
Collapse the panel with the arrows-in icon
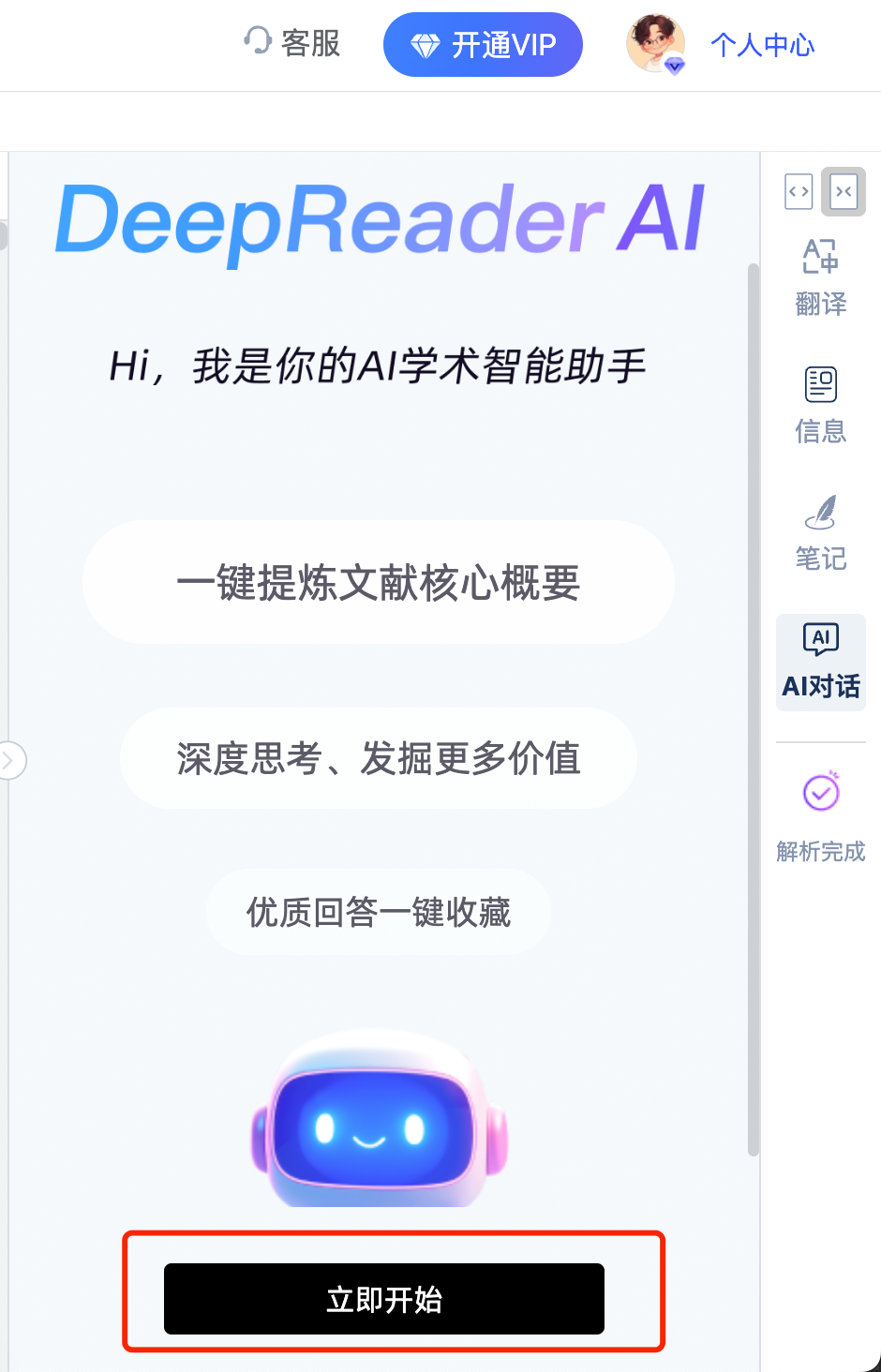click(844, 191)
